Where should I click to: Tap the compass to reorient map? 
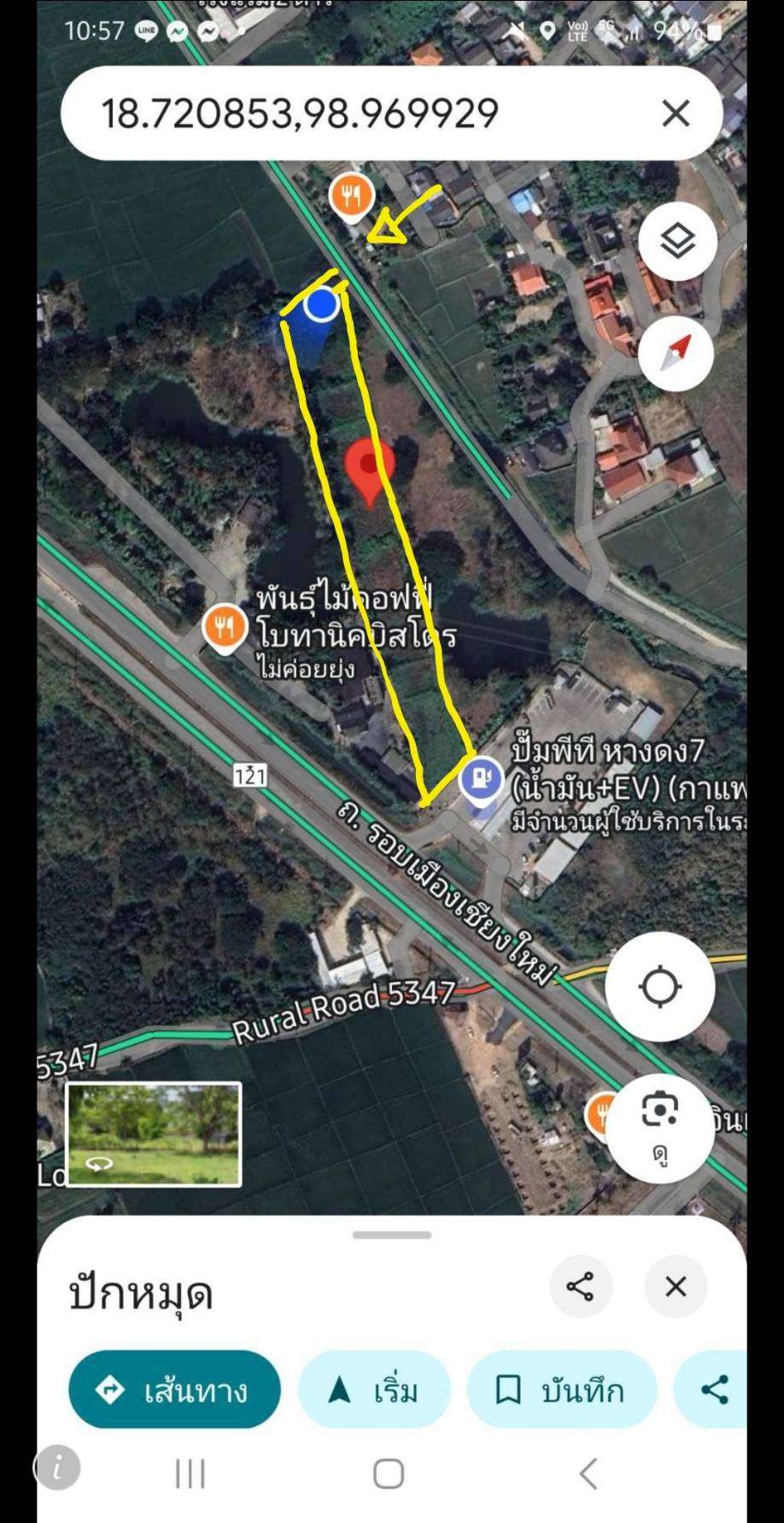[676, 353]
